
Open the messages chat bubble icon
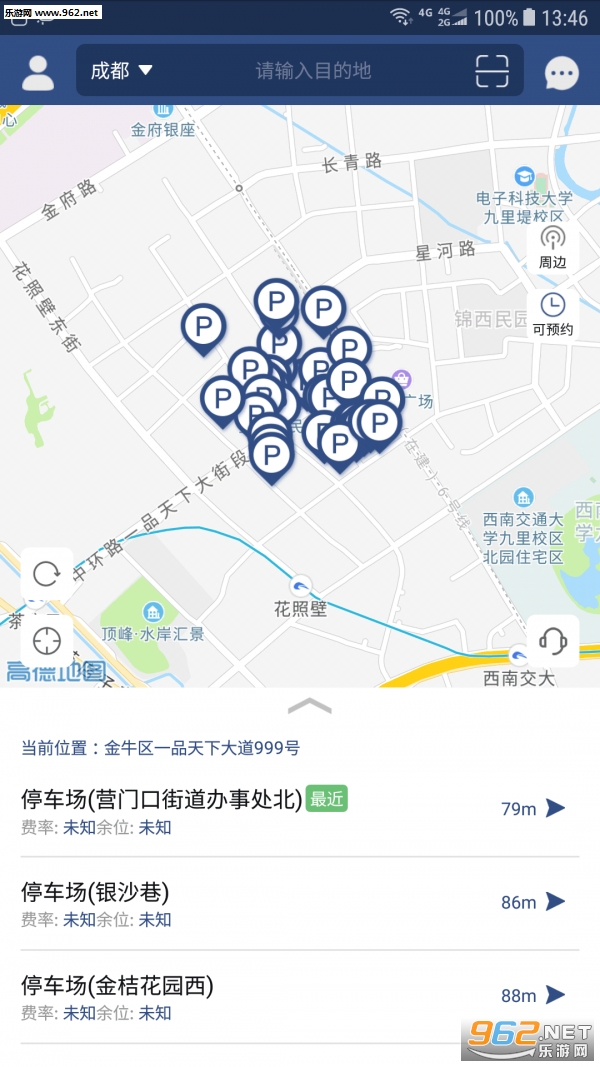[561, 73]
